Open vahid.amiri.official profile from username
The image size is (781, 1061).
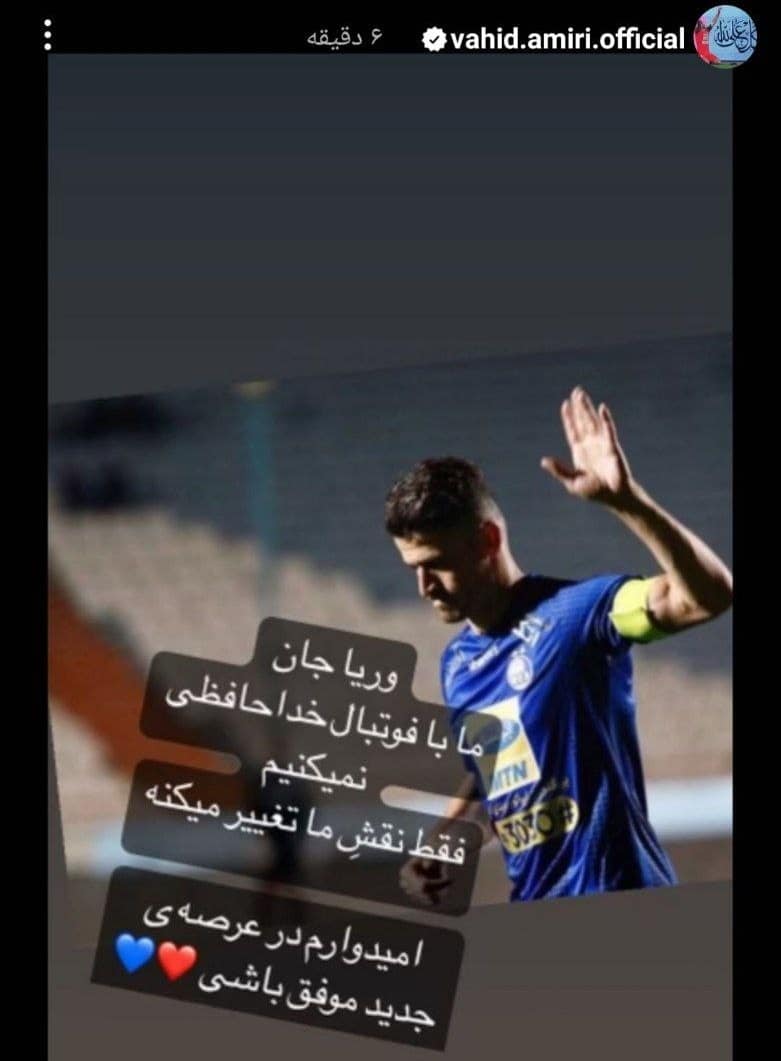pyautogui.click(x=567, y=39)
